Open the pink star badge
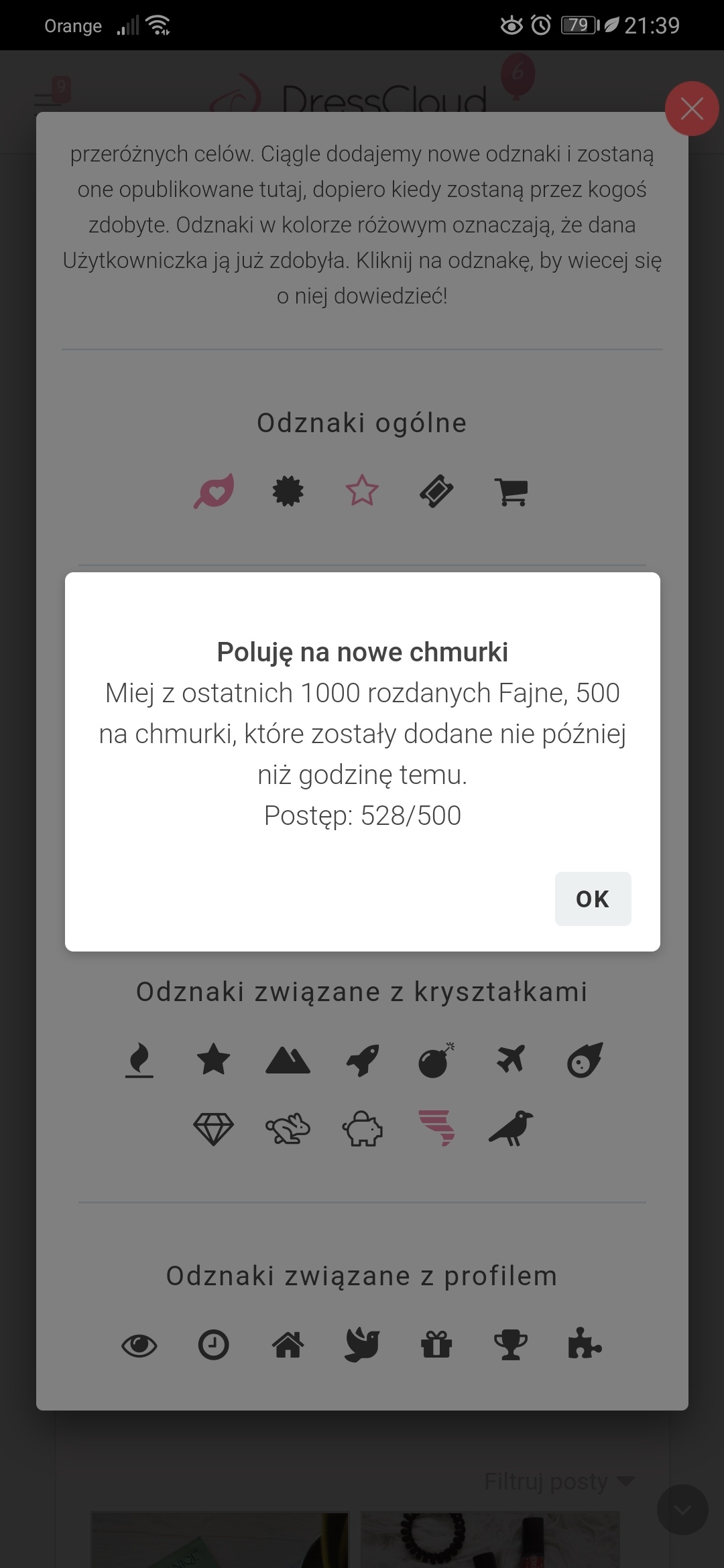Viewport: 724px width, 1568px height. (362, 491)
